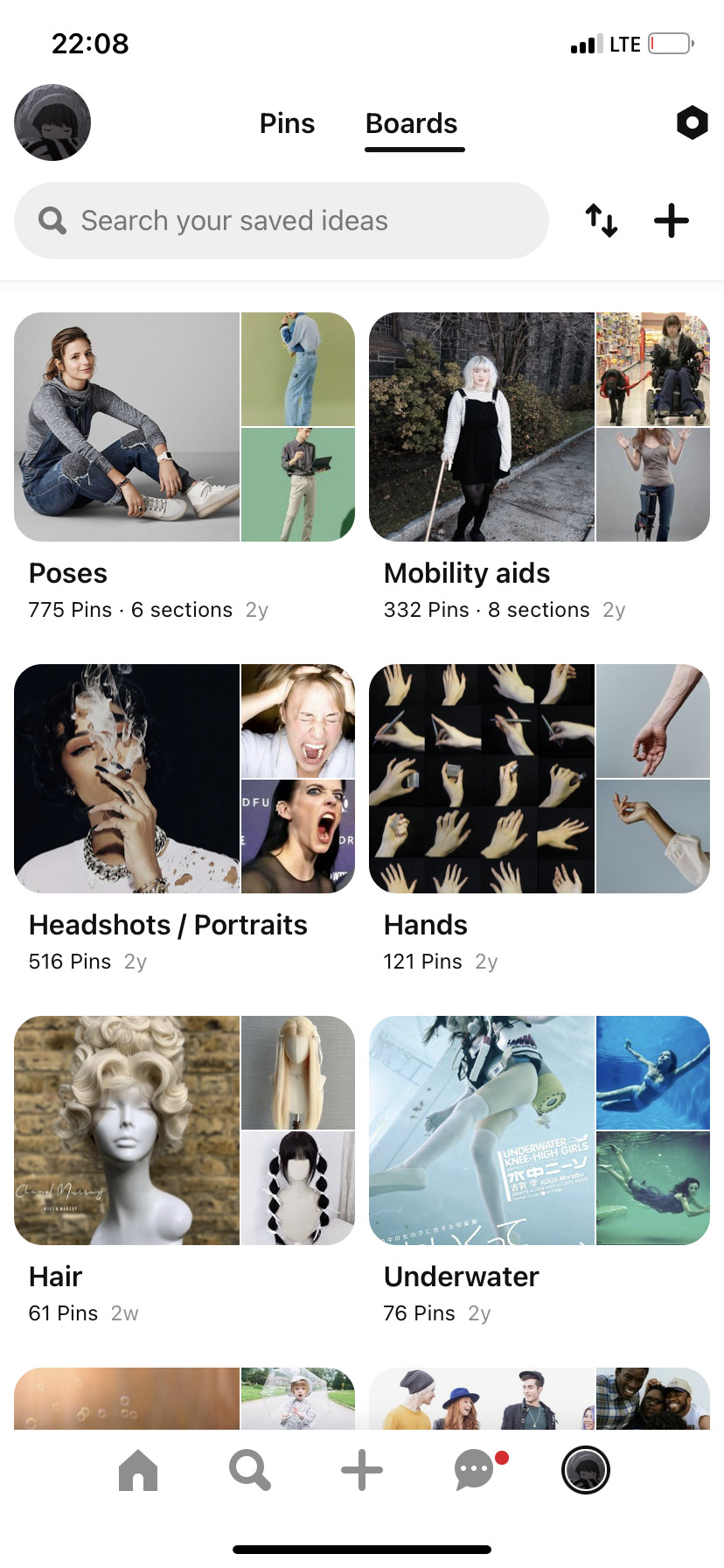Open the profile avatar picture
724x1568 pixels.
[52, 122]
